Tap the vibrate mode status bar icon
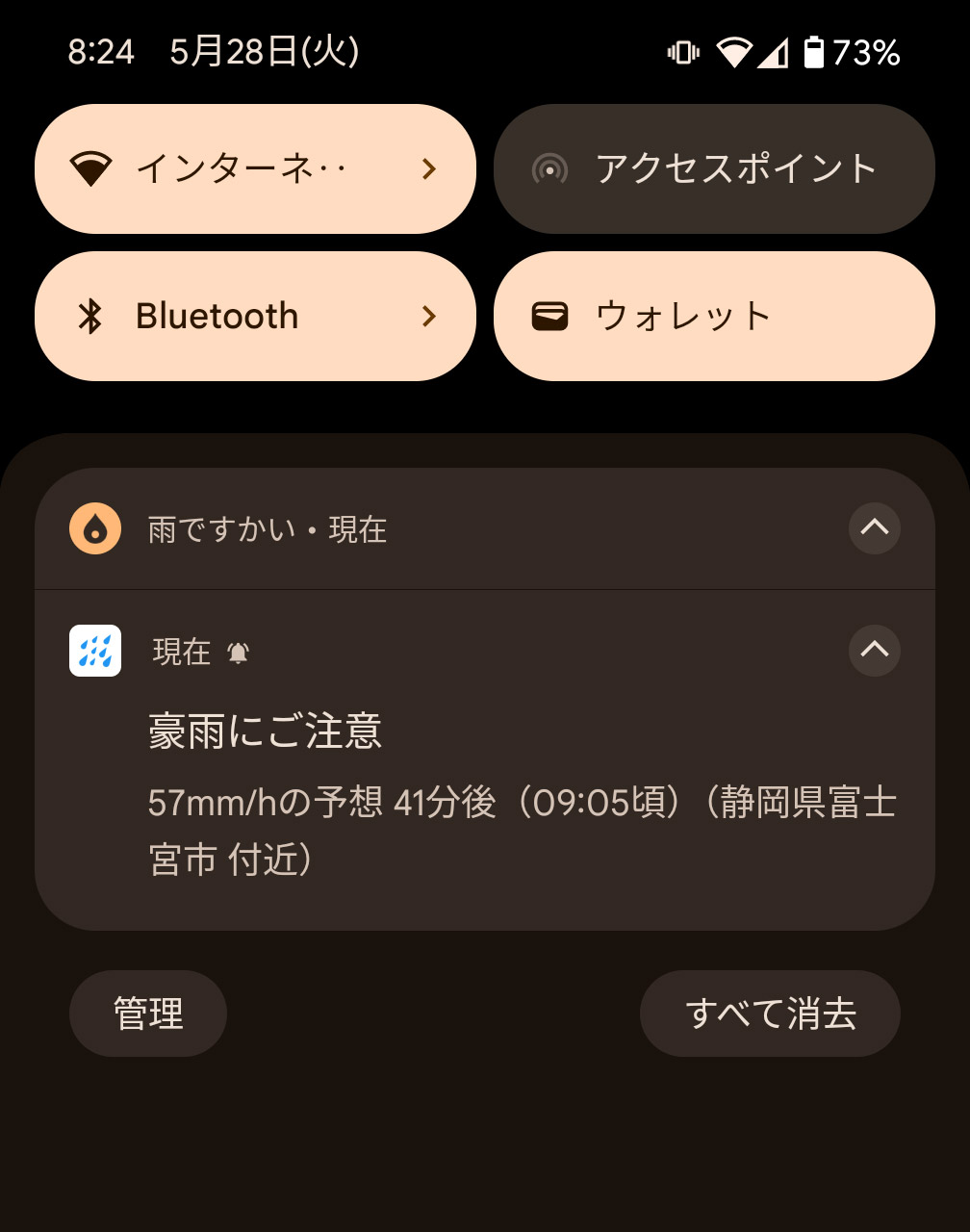970x1232 pixels. pyautogui.click(x=683, y=53)
